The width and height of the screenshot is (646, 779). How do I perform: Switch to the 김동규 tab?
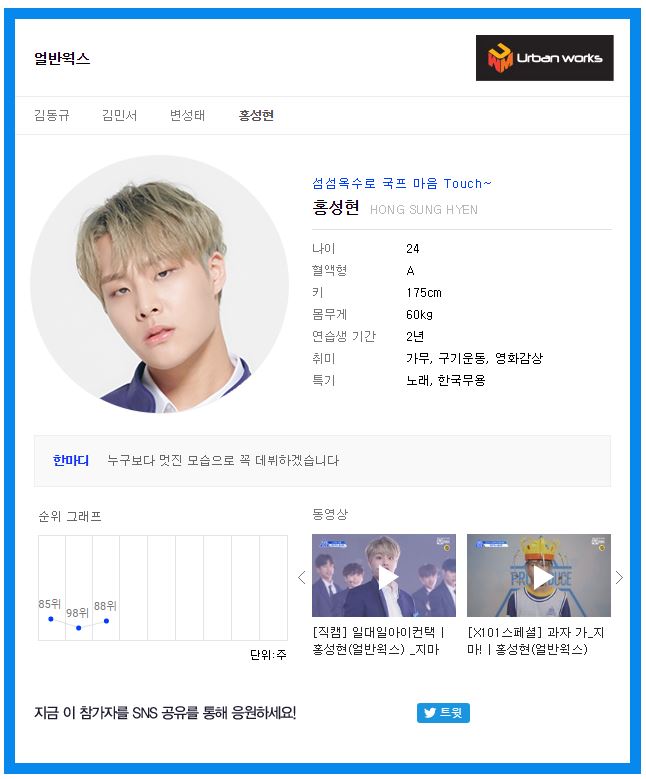click(x=52, y=115)
